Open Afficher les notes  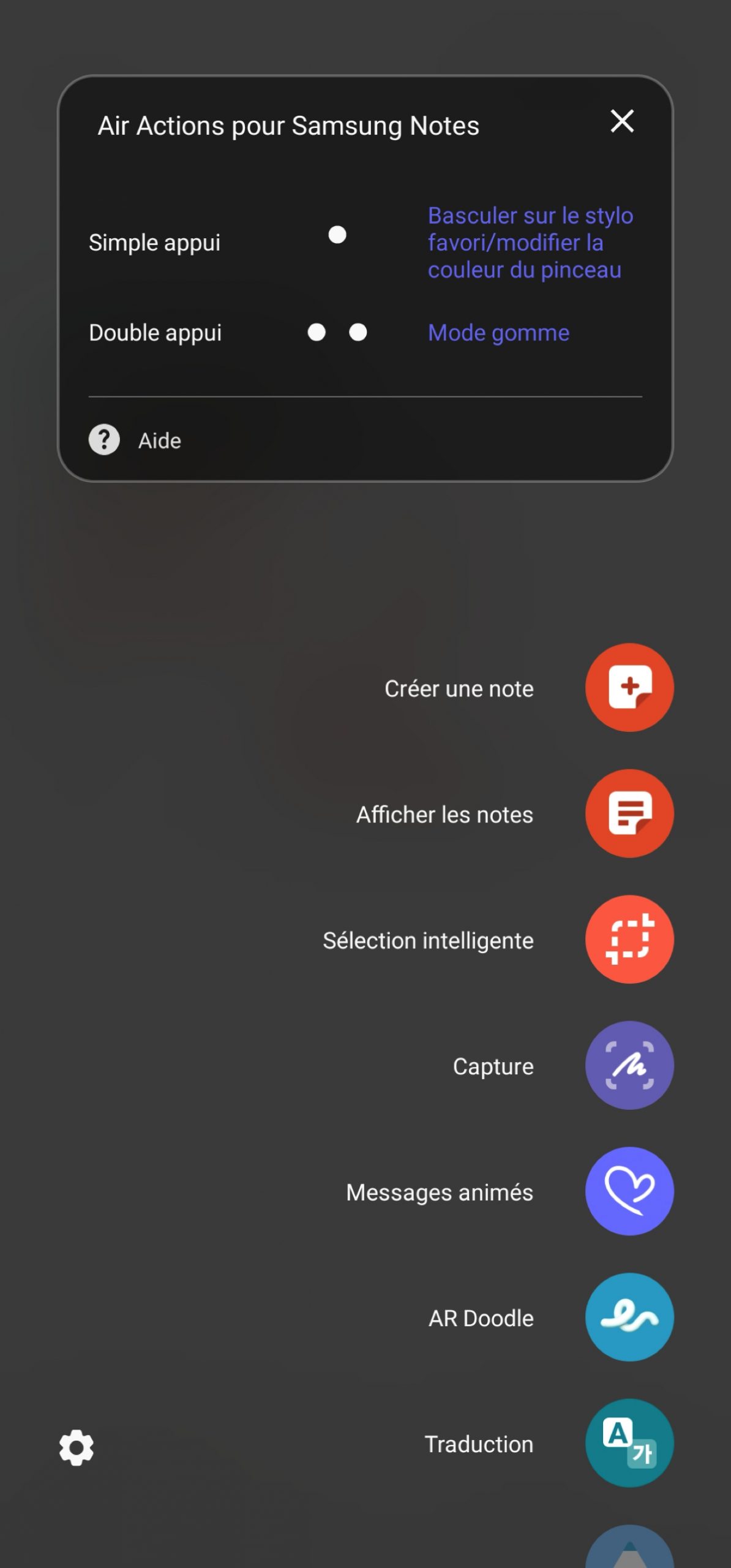629,813
